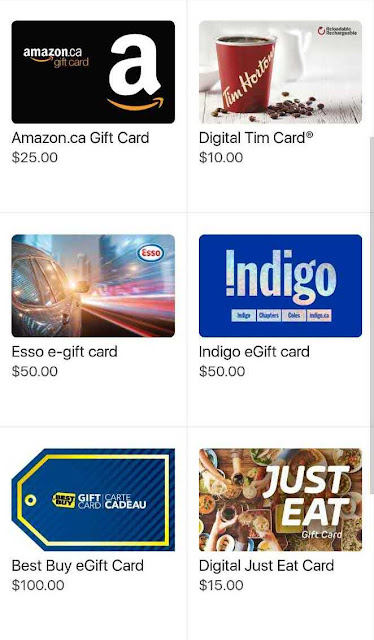Open the Esso e-gift card

pyautogui.click(x=93, y=286)
